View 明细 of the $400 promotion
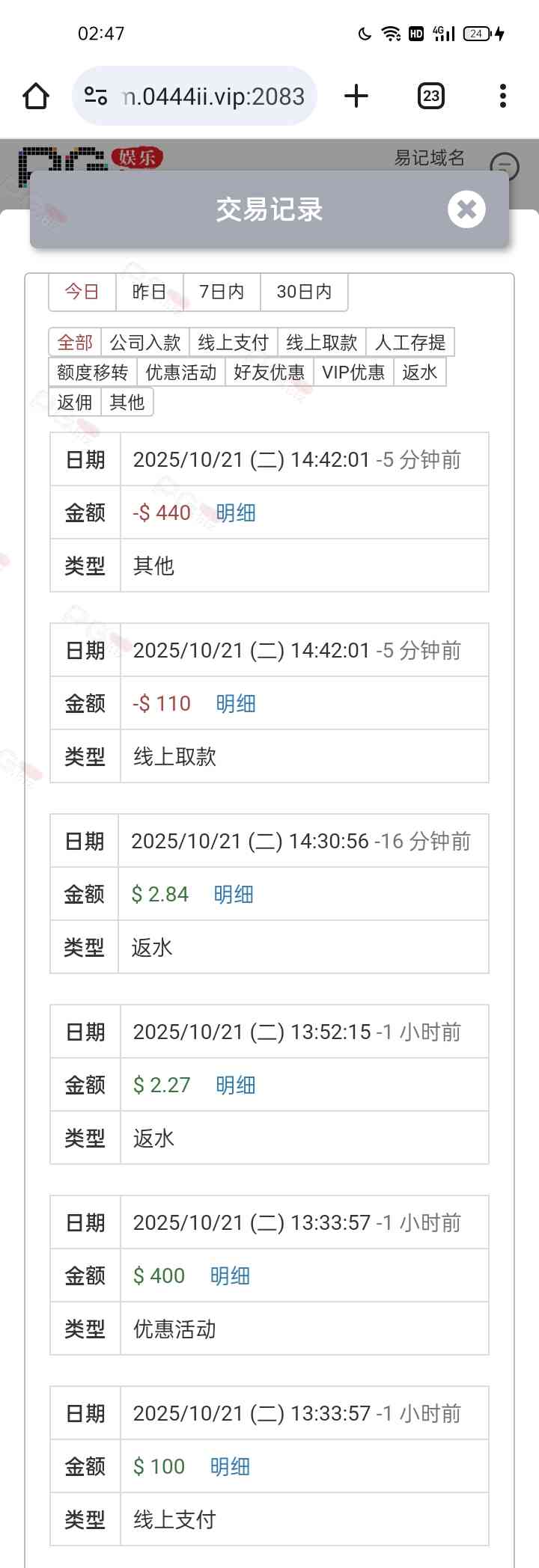 tap(230, 1276)
